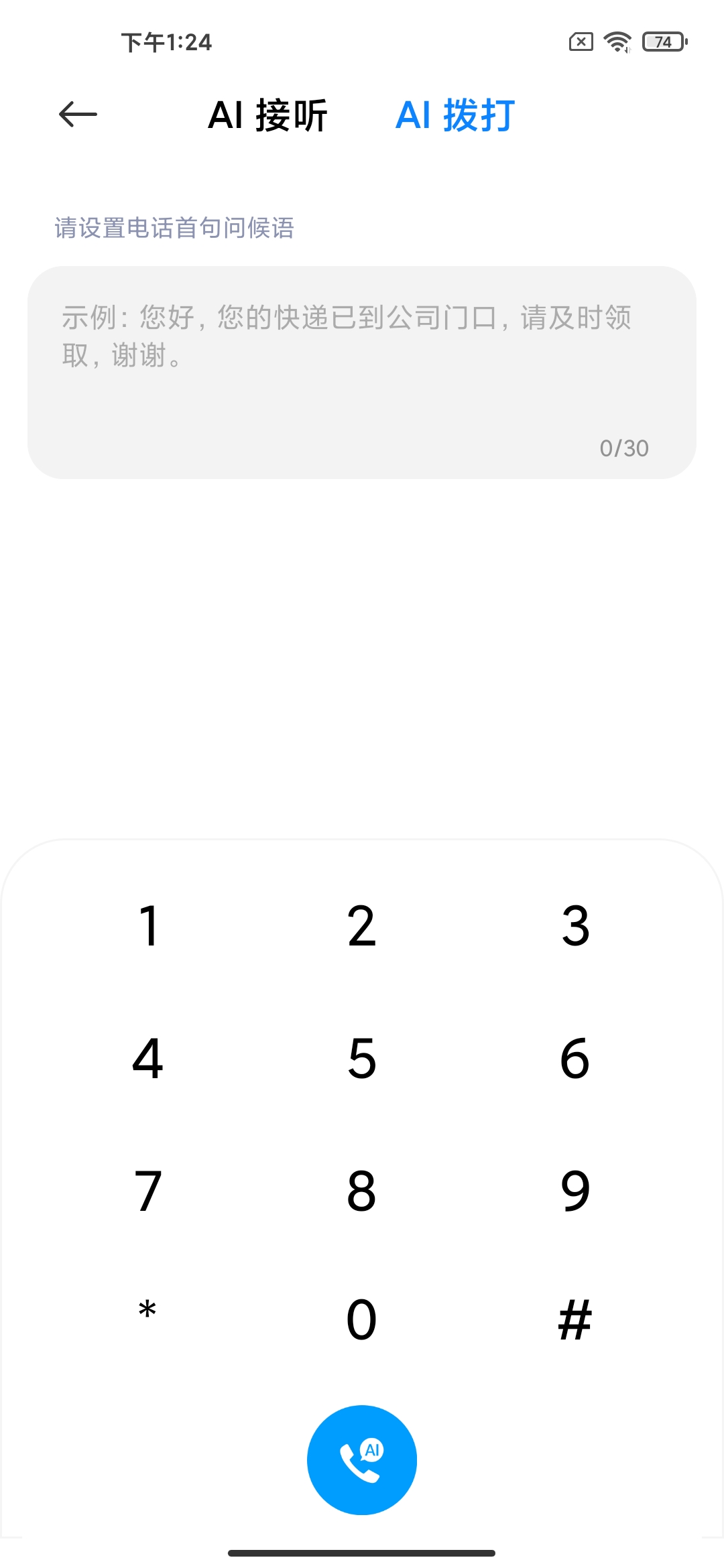724x1568 pixels.
Task: Enter digit 9 on the keypad
Action: (575, 1191)
